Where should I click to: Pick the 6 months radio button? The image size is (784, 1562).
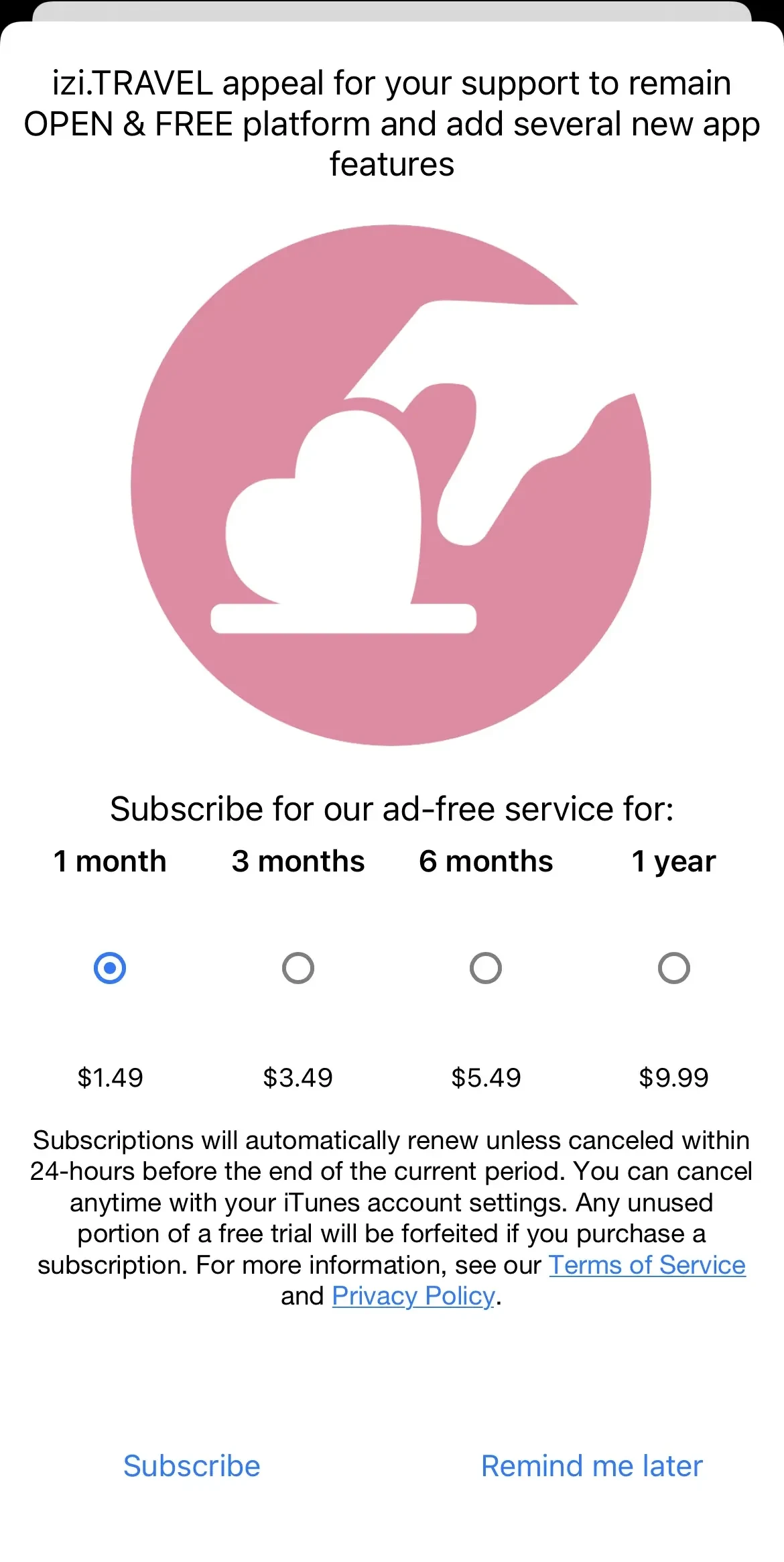(x=486, y=968)
